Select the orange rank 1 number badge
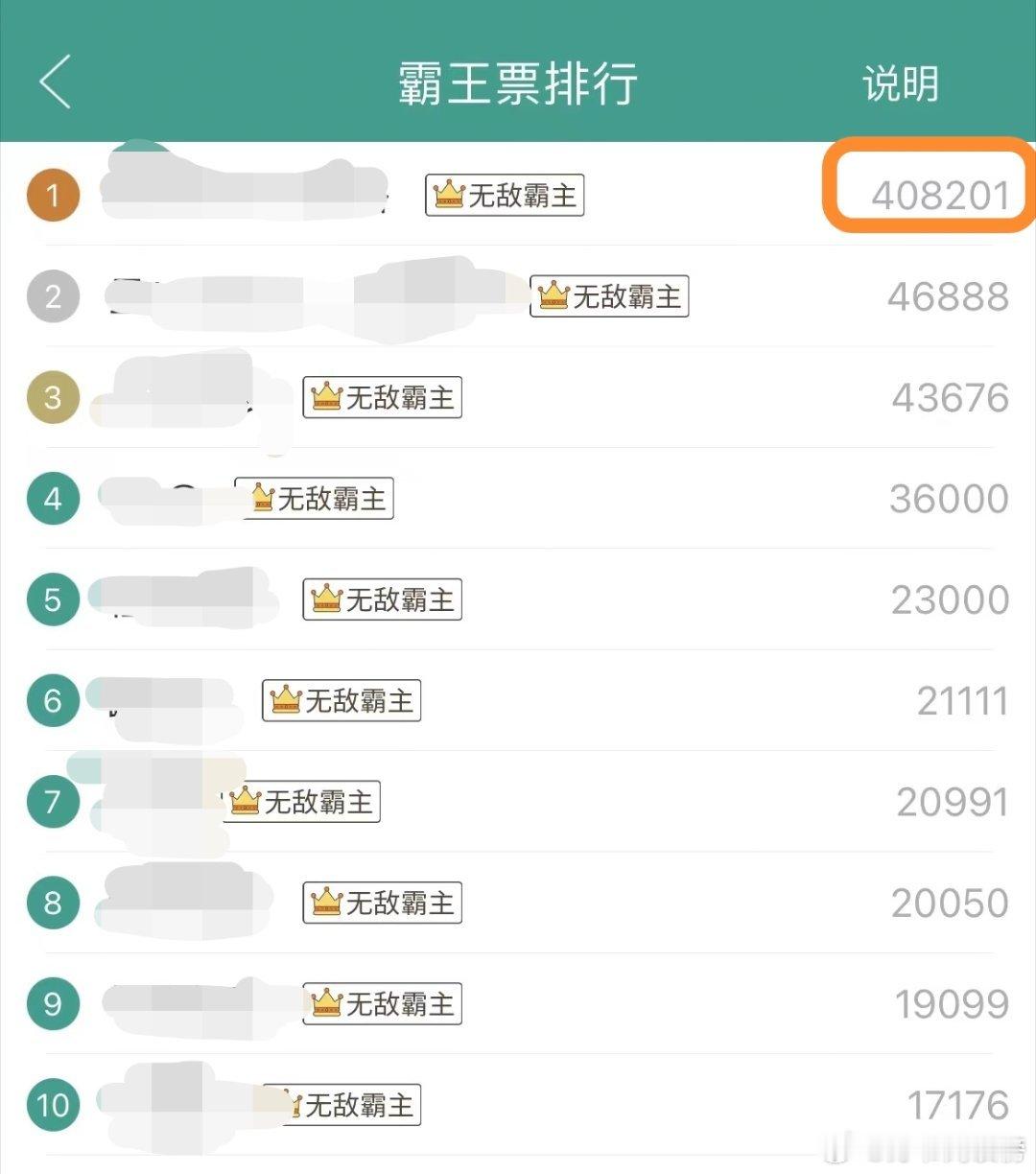This screenshot has height=1174, width=1036. 53,195
